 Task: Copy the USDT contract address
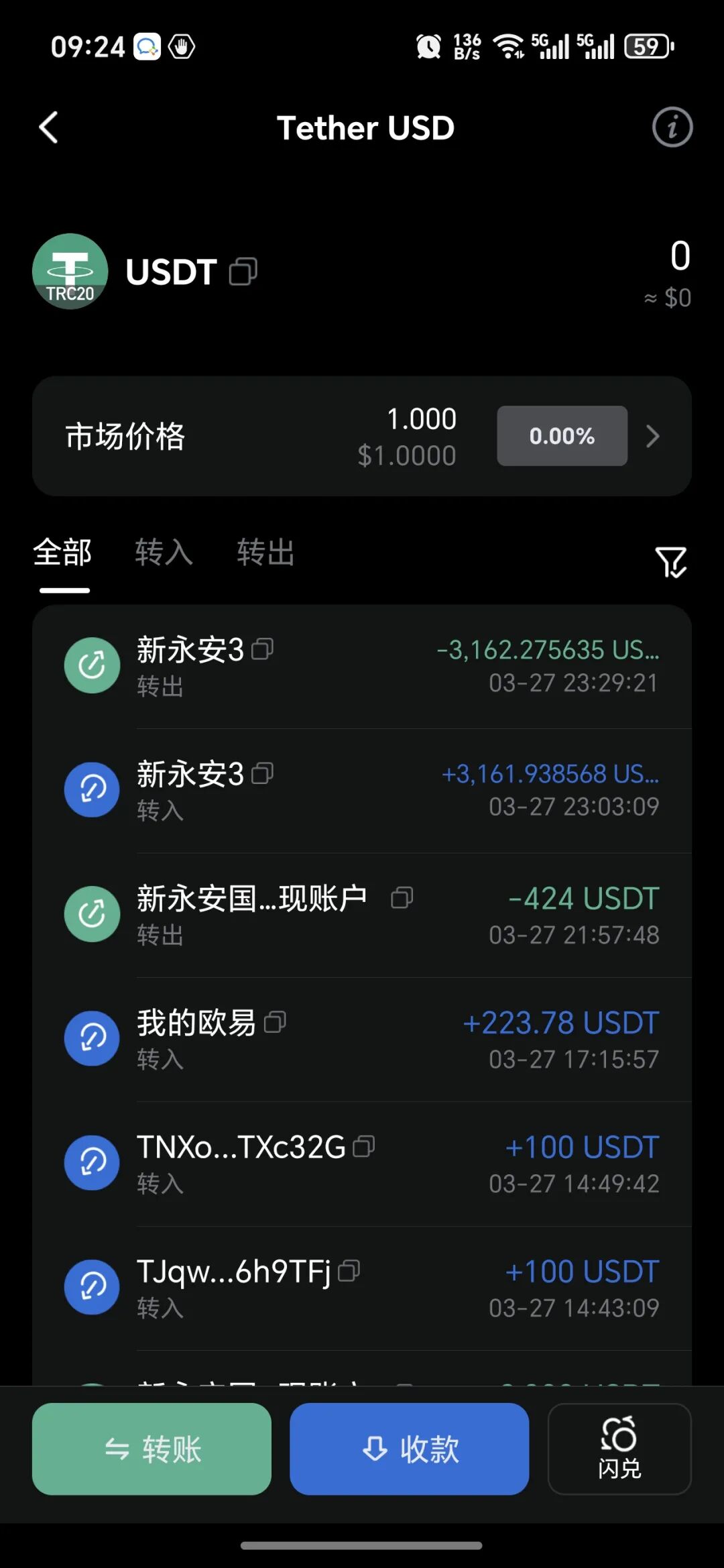(243, 272)
